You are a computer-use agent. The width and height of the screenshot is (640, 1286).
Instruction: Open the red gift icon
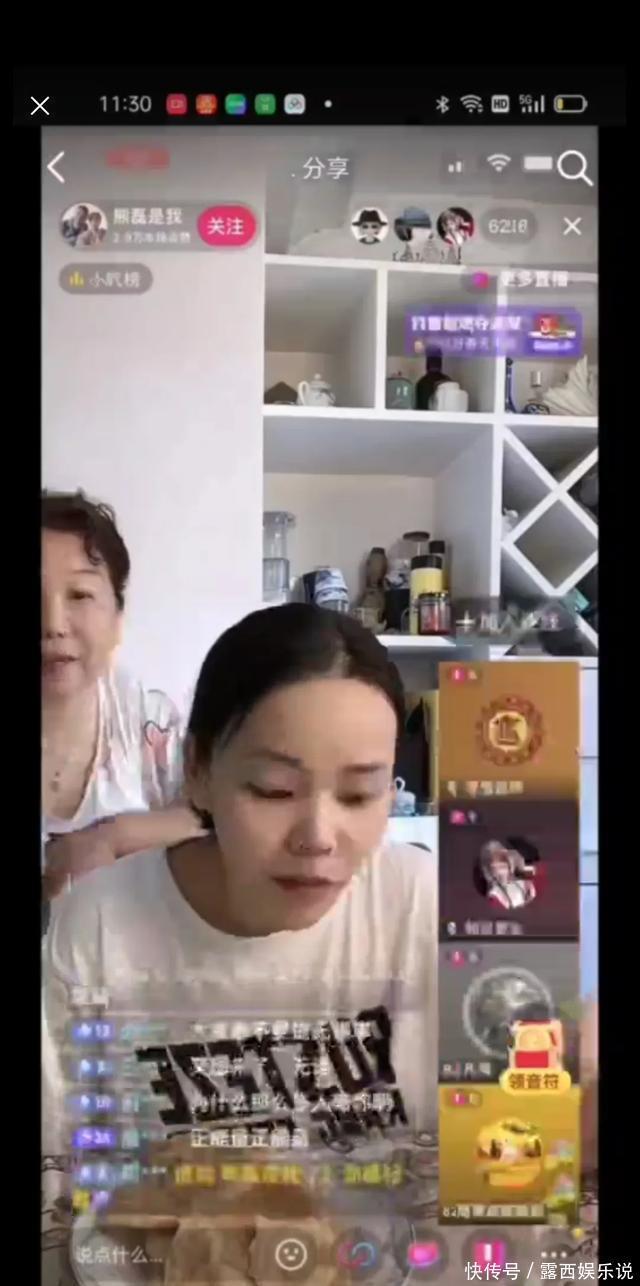point(488,1252)
